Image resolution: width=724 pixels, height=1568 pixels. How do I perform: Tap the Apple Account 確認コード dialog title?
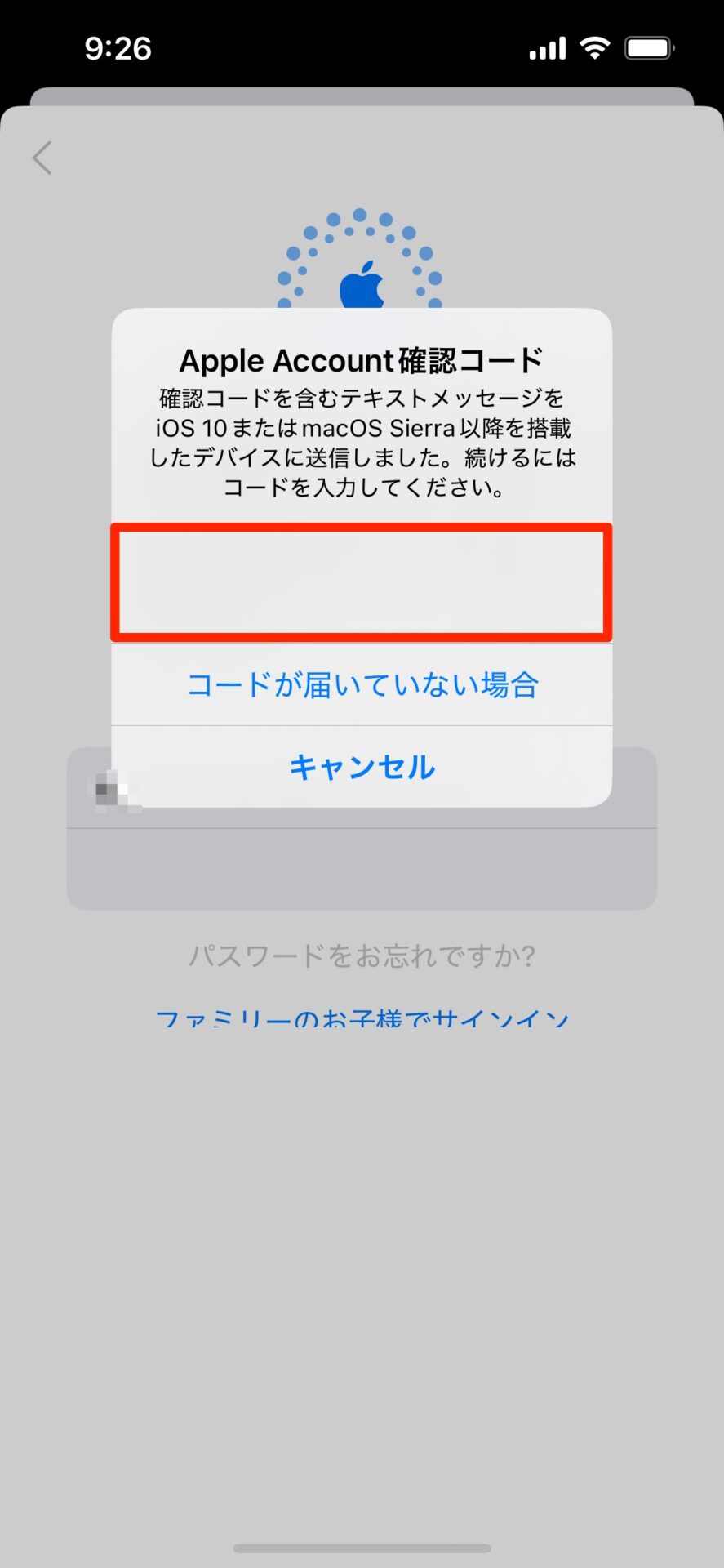[362, 359]
